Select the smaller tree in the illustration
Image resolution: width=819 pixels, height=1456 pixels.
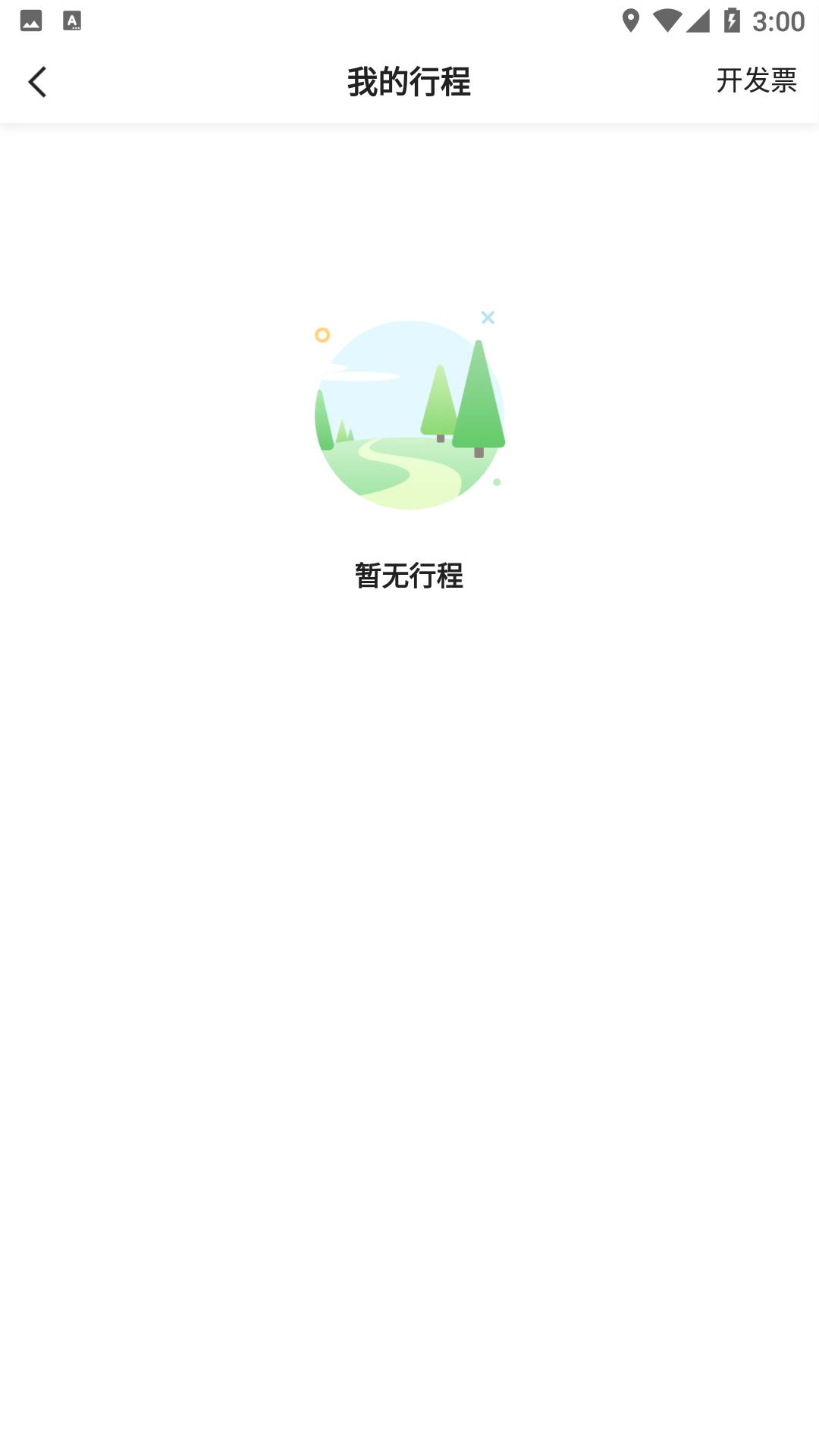441,406
